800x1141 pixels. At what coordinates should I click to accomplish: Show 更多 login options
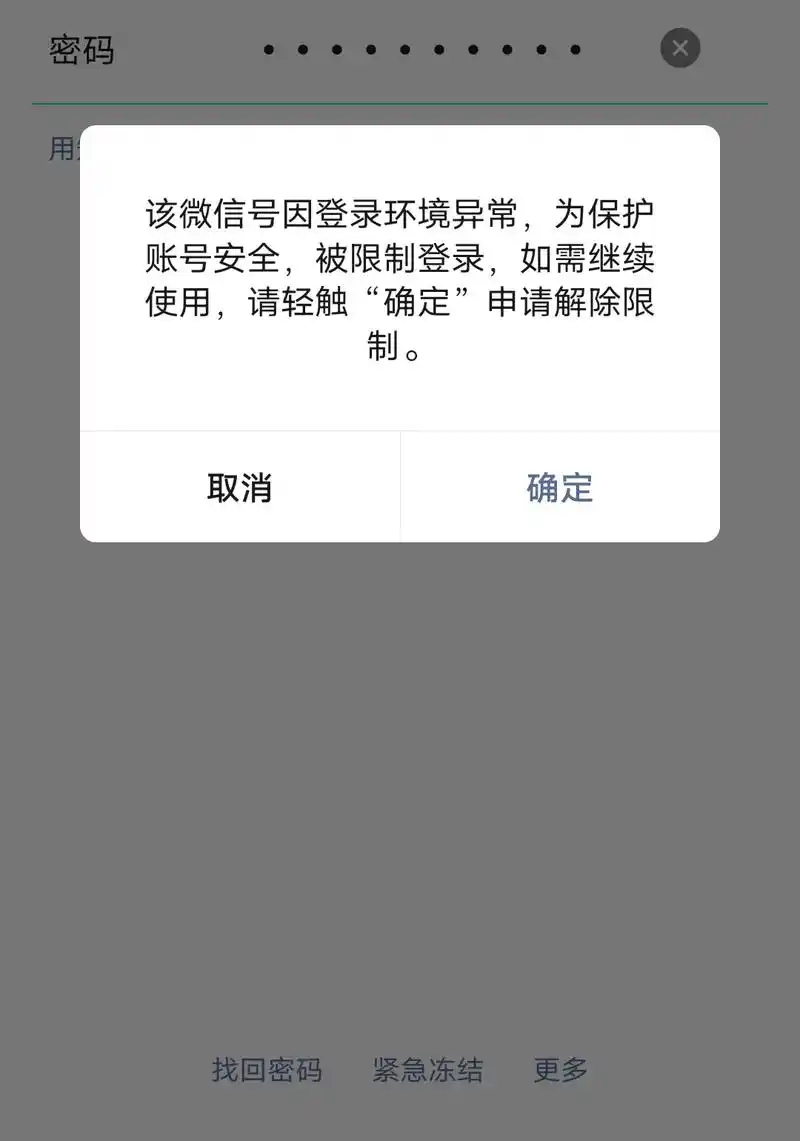560,1070
